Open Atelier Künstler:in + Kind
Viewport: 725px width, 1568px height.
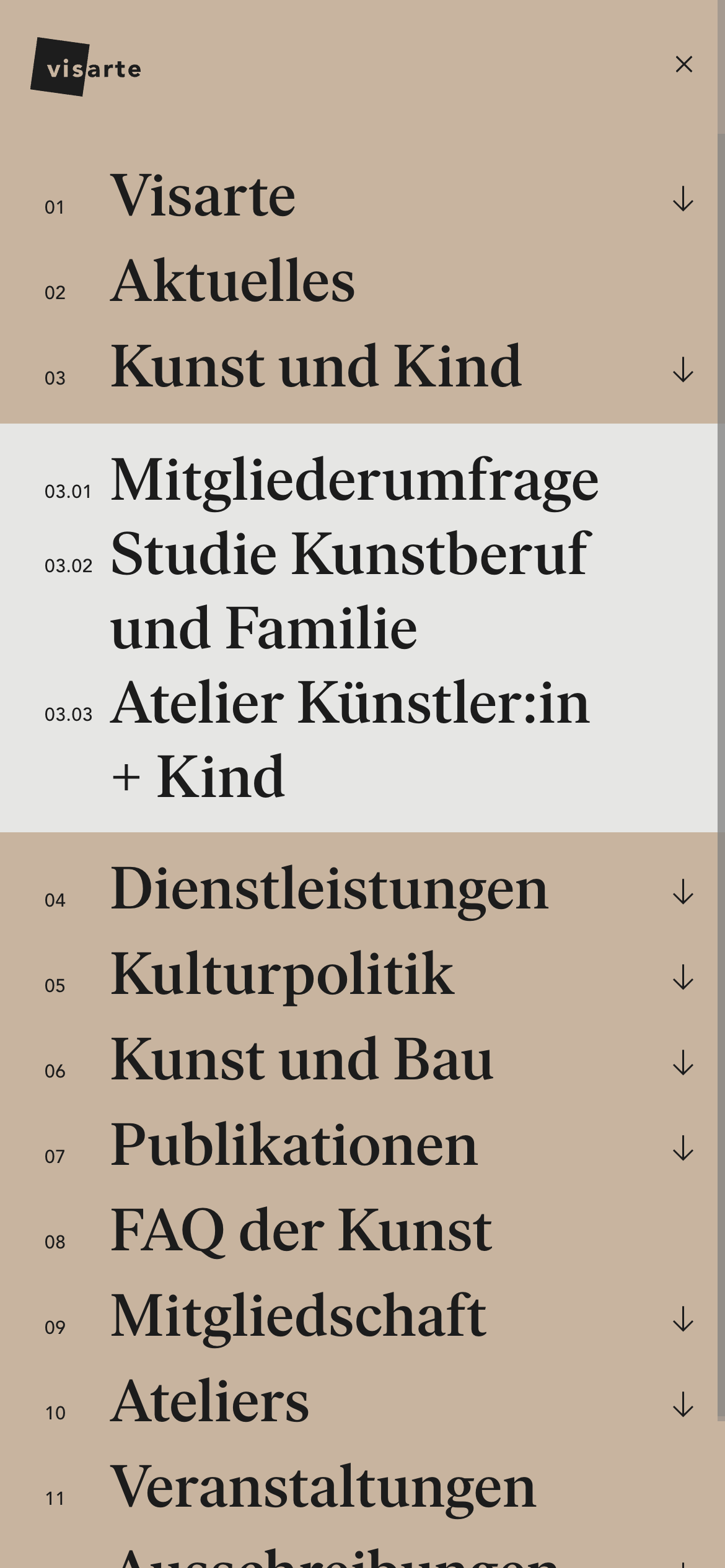(x=349, y=738)
